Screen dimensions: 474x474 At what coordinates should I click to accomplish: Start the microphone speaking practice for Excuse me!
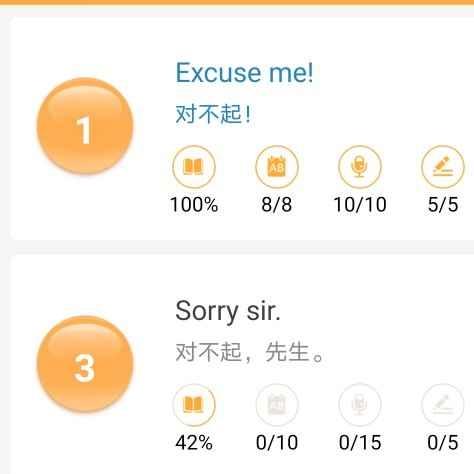pyautogui.click(x=360, y=167)
